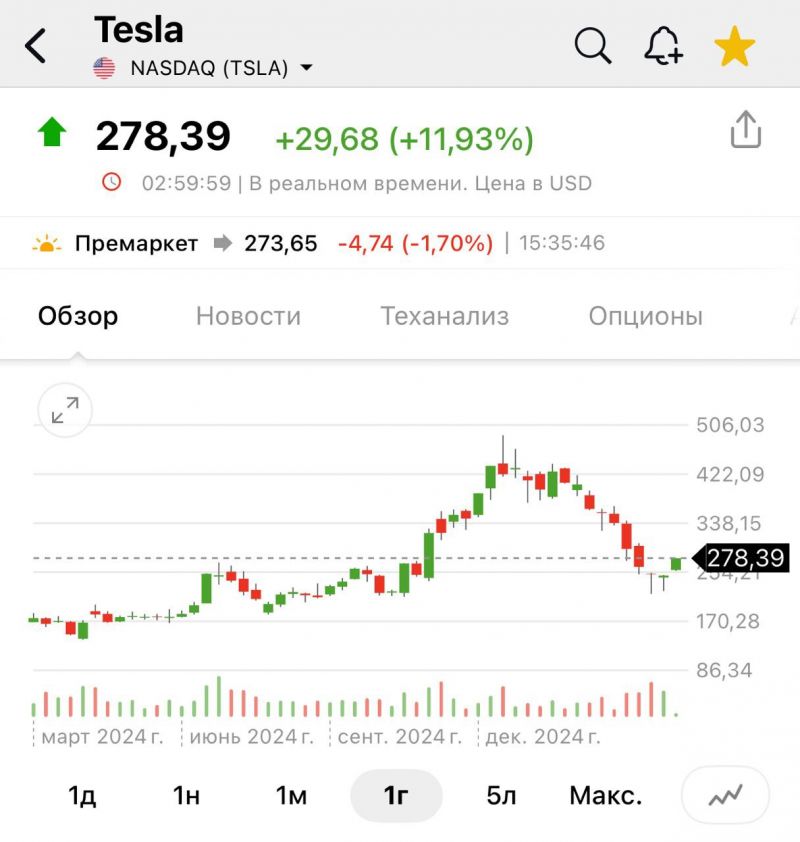Display the Макс. chart range
This screenshot has height=842, width=800.
[605, 796]
